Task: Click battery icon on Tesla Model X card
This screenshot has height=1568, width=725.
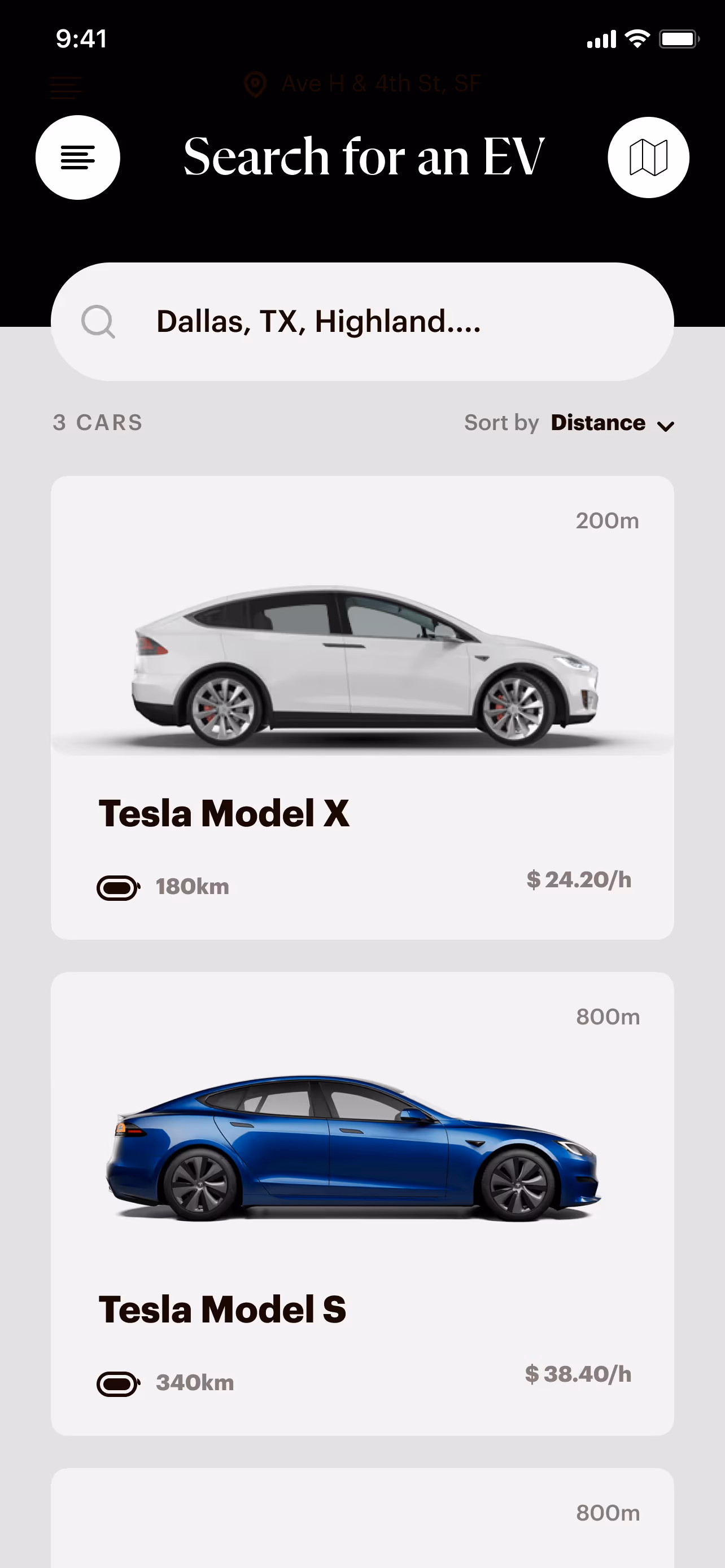Action: click(118, 887)
